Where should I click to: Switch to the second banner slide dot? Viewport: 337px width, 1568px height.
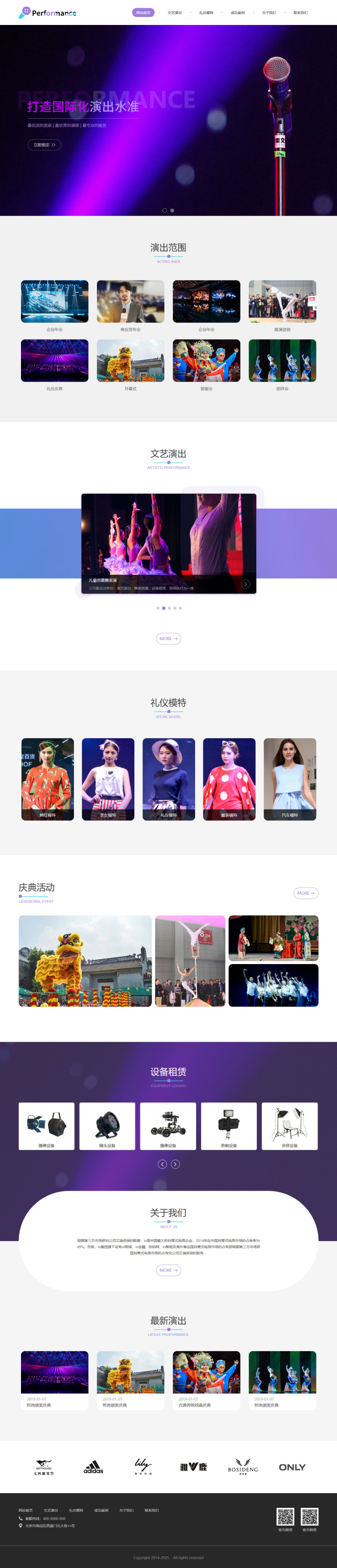pyautogui.click(x=173, y=210)
